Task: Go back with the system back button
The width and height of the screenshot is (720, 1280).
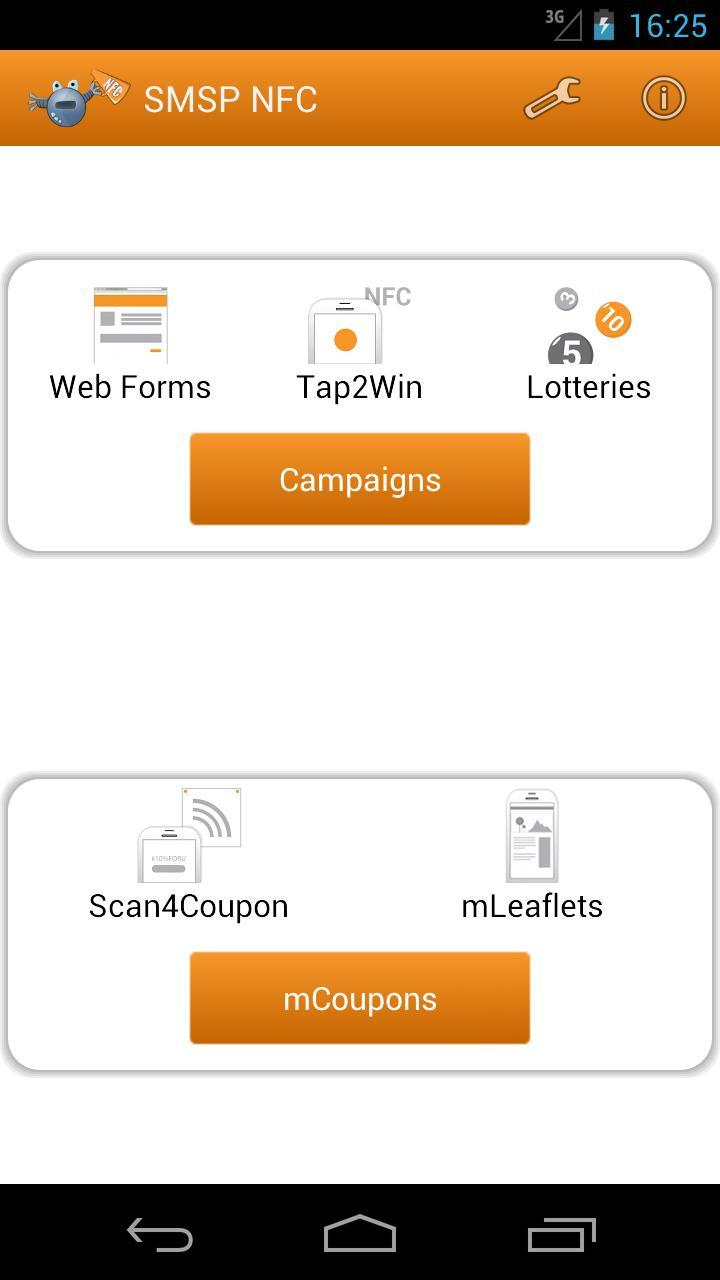Action: (160, 1234)
